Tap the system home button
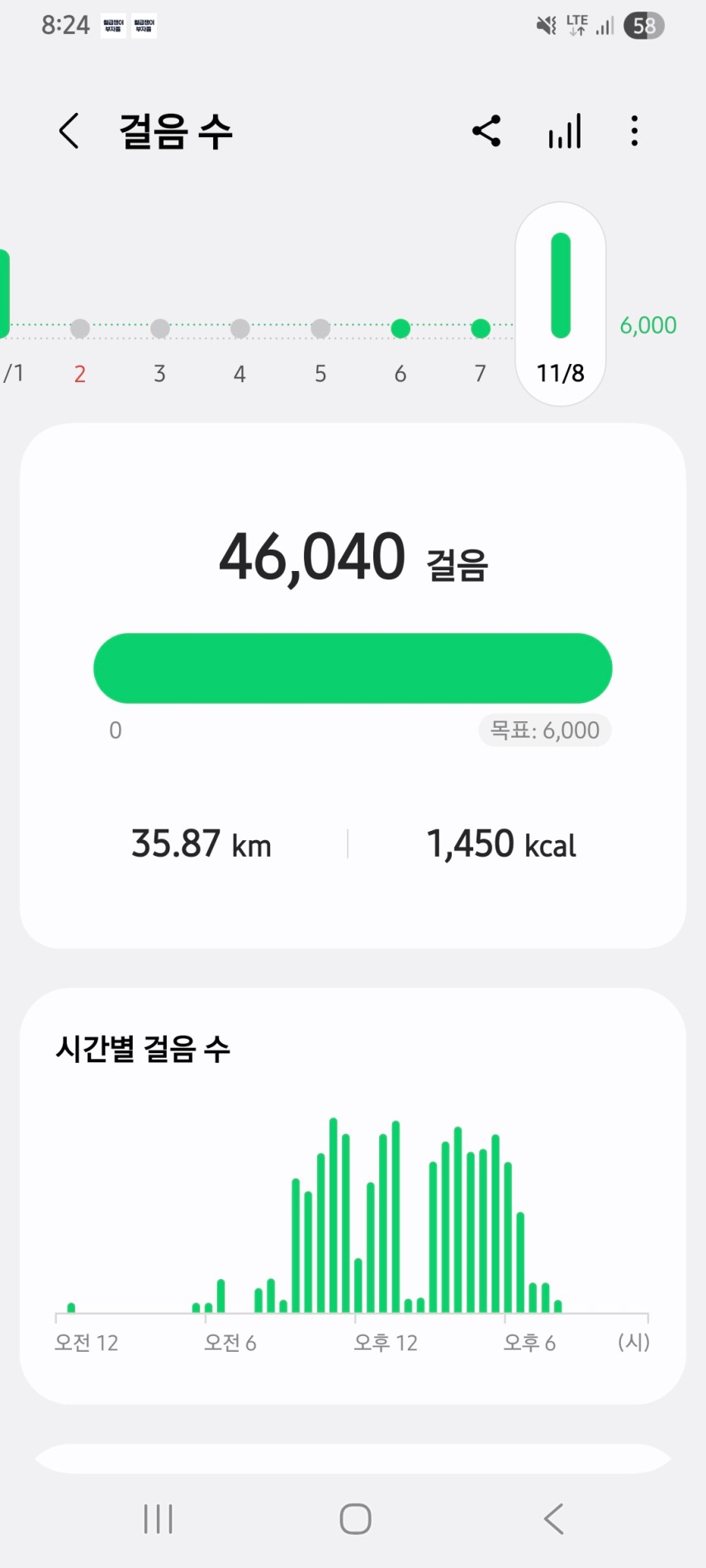This screenshot has width=706, height=1568. pyautogui.click(x=355, y=1518)
